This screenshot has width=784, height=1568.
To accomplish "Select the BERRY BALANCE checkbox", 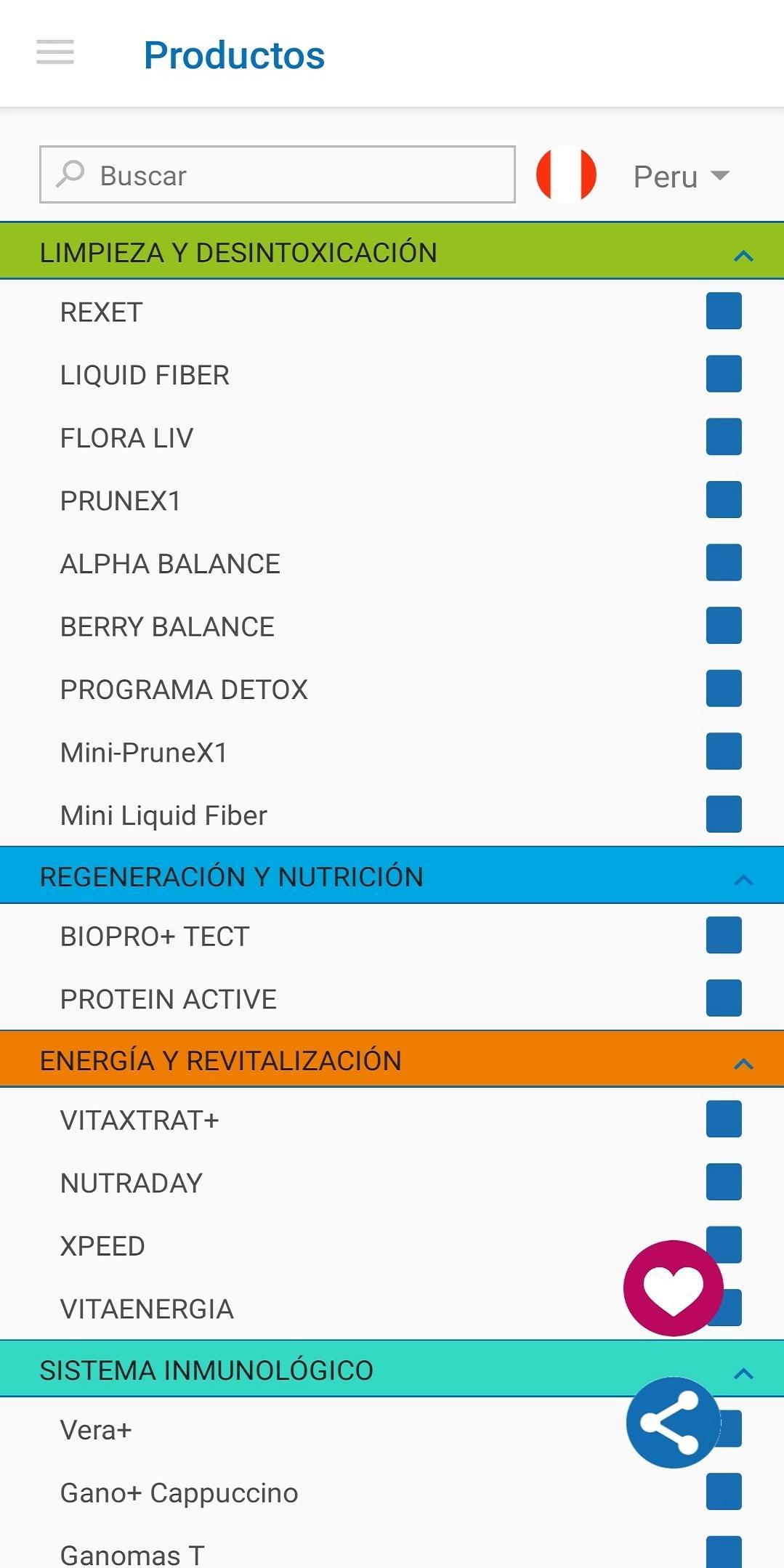I will point(724,626).
